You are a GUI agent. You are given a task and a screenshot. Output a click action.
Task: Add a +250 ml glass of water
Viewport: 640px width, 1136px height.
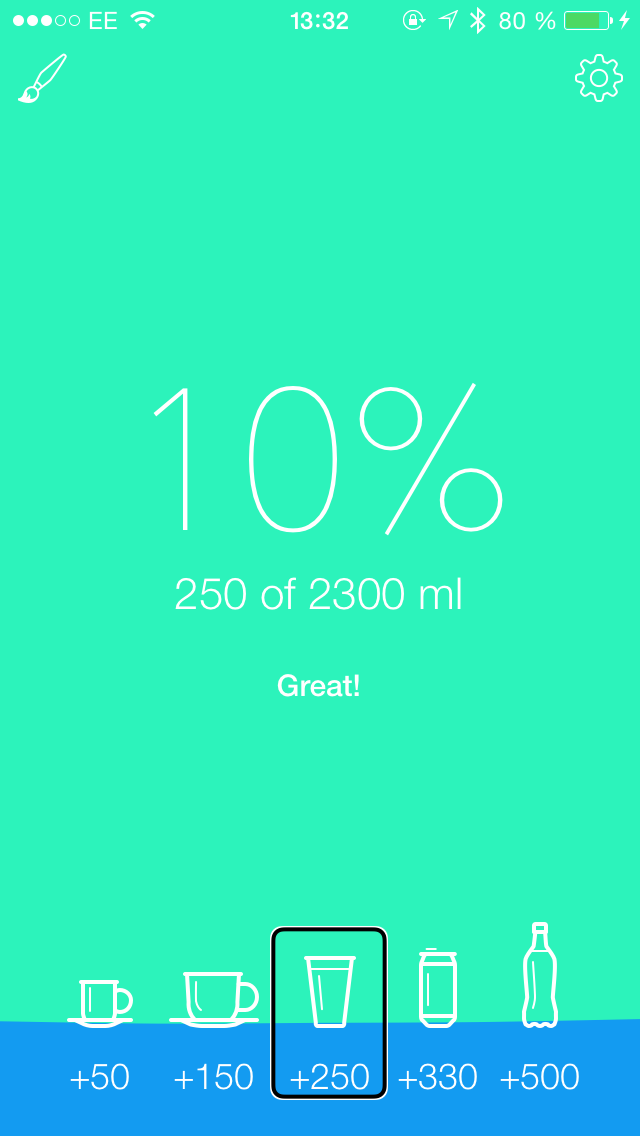point(329,1012)
